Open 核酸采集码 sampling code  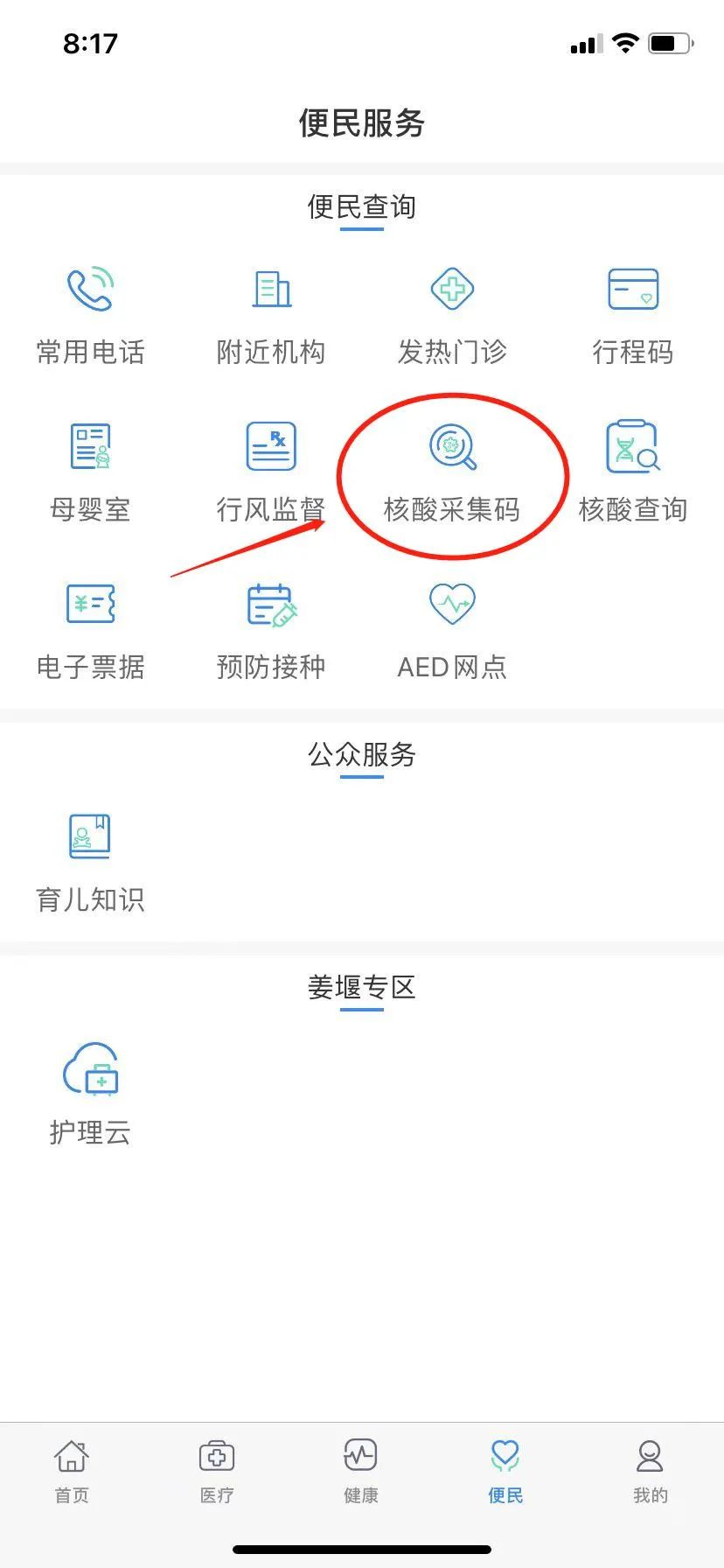point(452,472)
